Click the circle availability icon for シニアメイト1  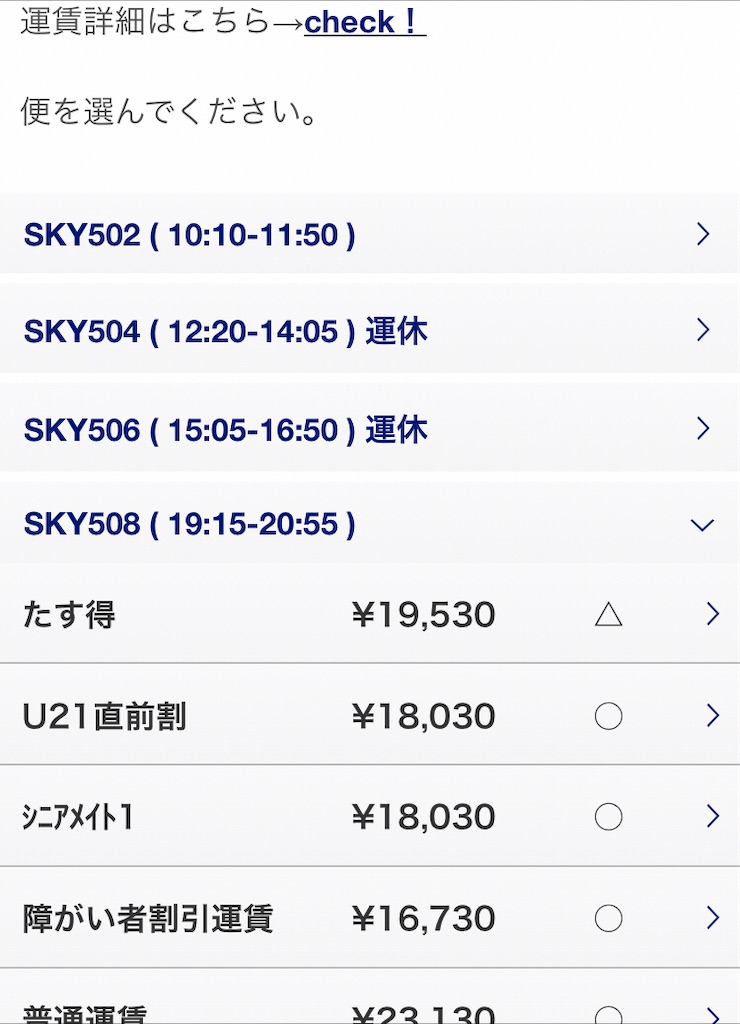tap(608, 816)
